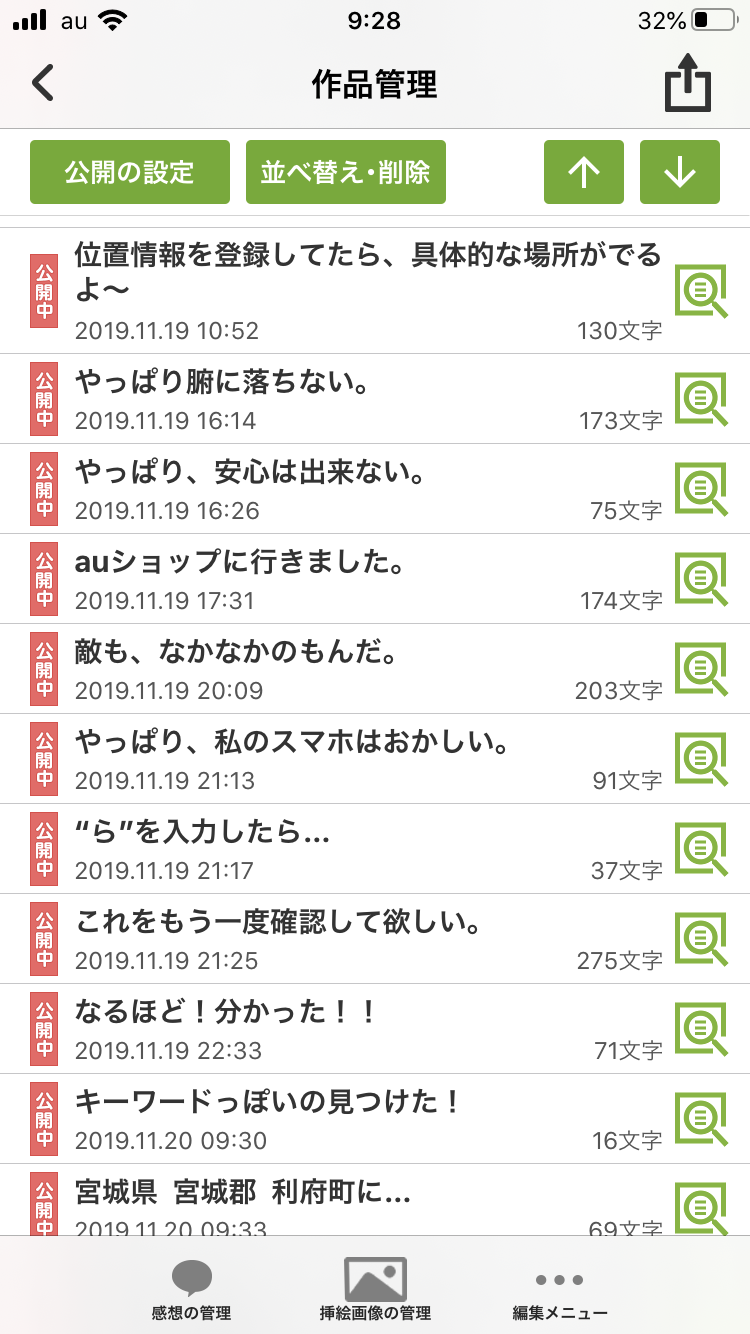Image resolution: width=750 pixels, height=1334 pixels.
Task: Tap preview icon for これをもう一度確認して欲しい。
Action: click(x=701, y=939)
